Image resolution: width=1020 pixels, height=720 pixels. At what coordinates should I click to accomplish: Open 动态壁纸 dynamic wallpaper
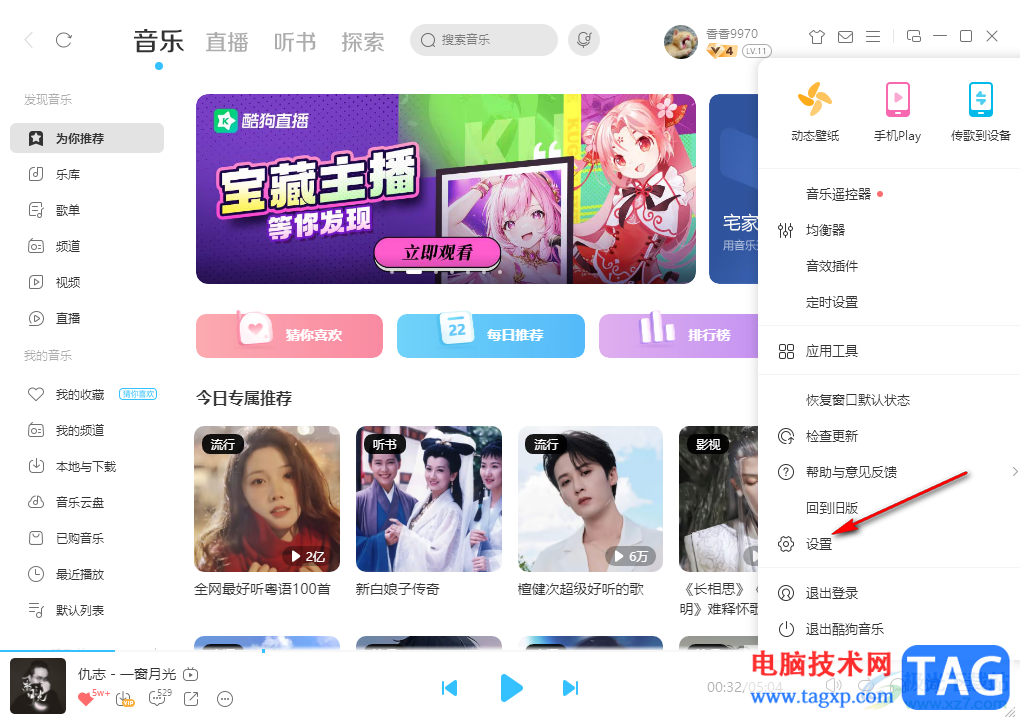pos(815,111)
